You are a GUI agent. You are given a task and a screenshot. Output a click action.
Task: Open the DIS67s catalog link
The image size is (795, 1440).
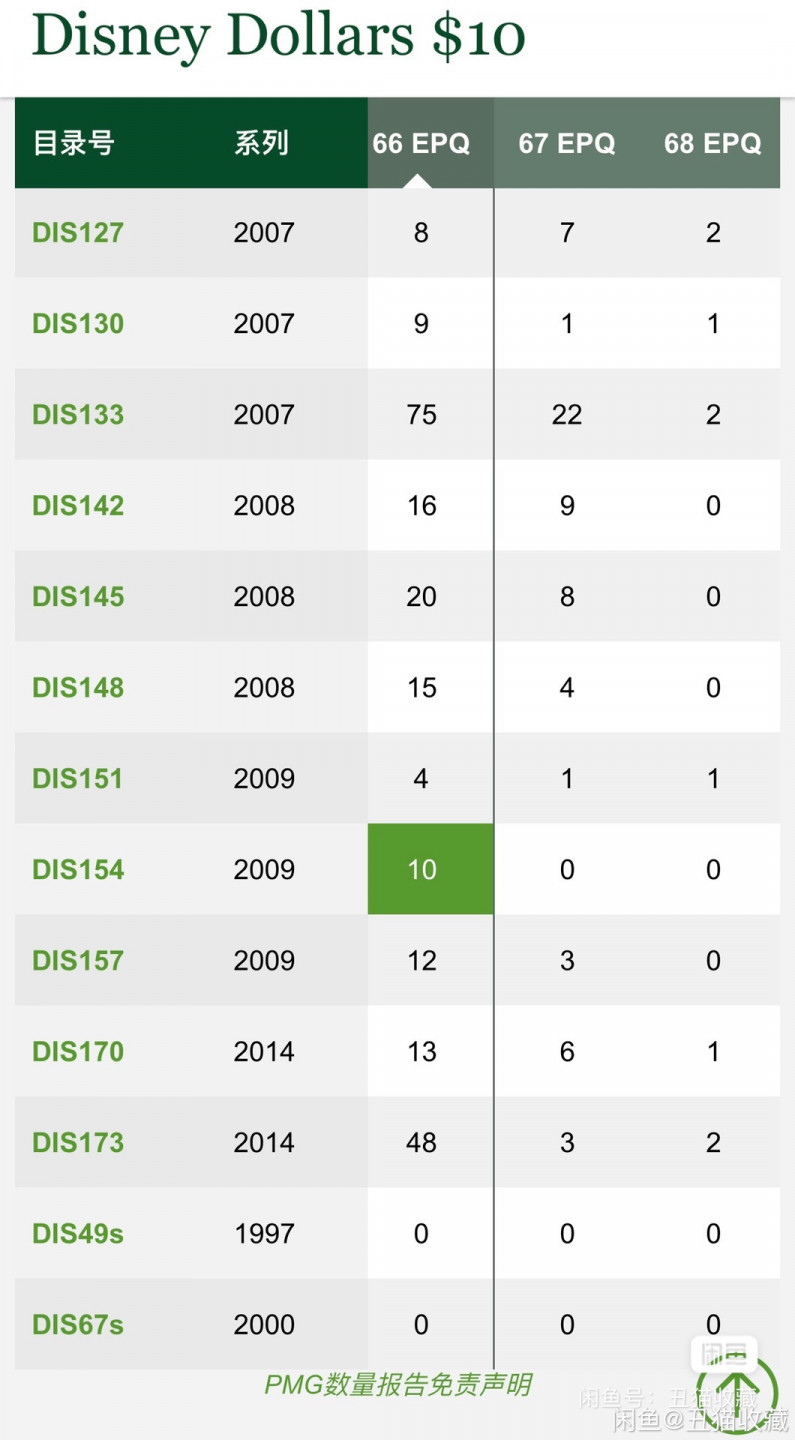point(78,1325)
